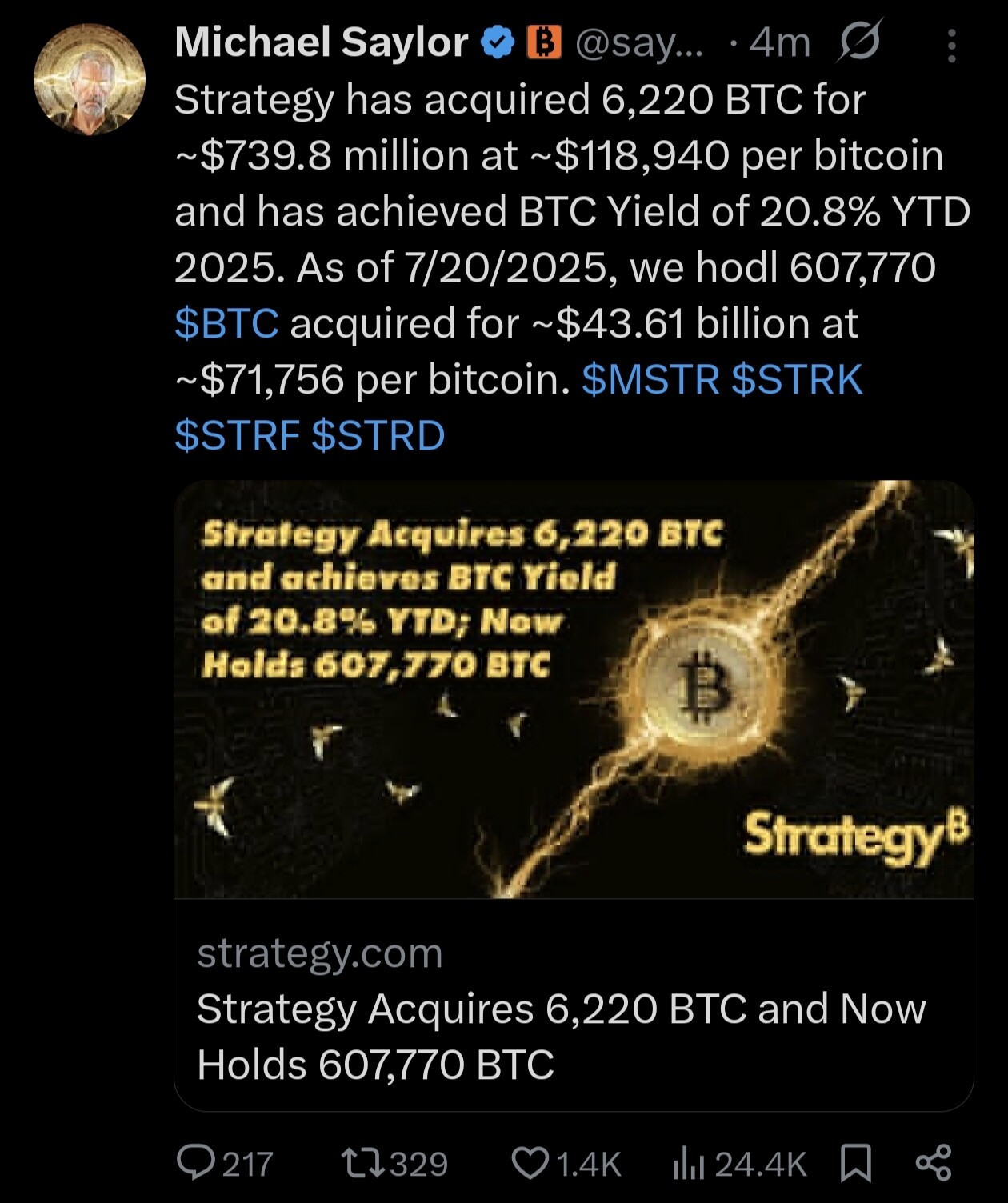Share this post
Image resolution: width=1008 pixels, height=1203 pixels.
[x=934, y=1163]
